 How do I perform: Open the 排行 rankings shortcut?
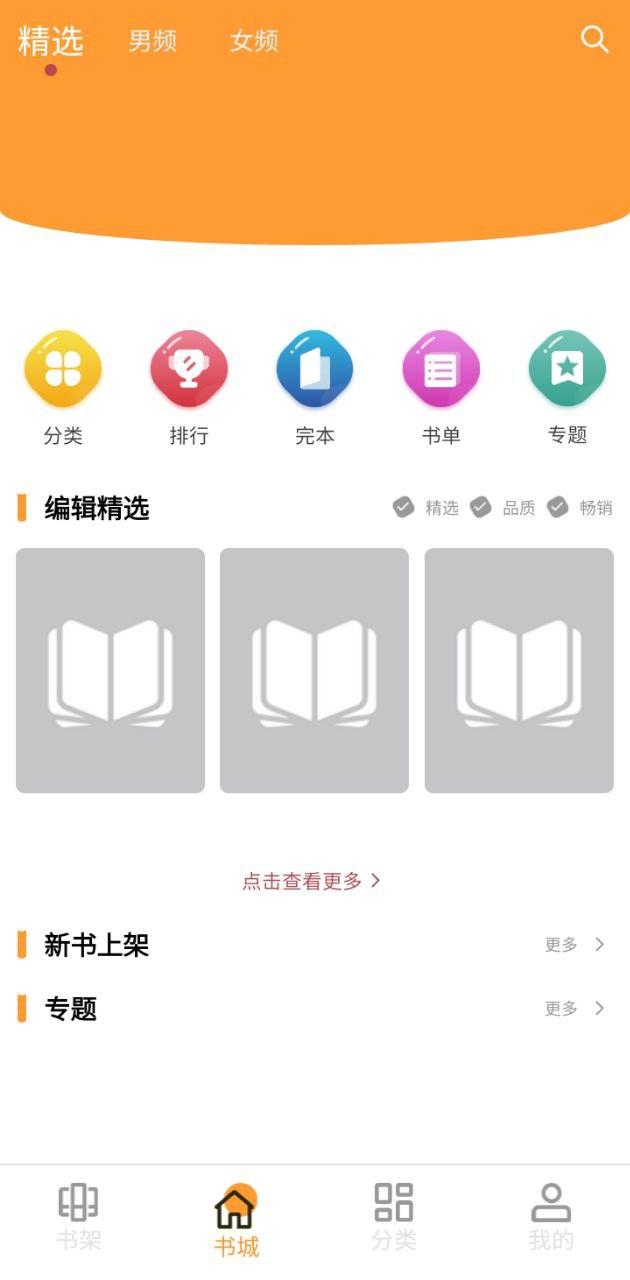[x=189, y=370]
